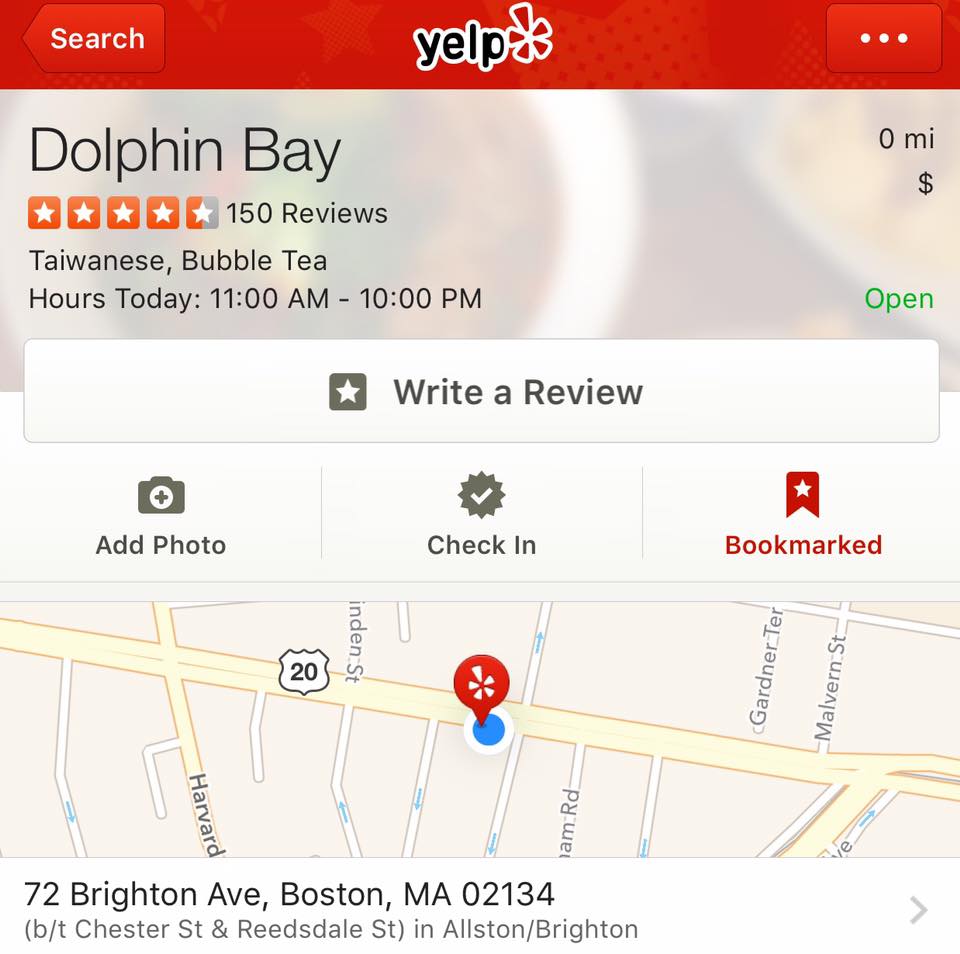Add Photo to this business
This screenshot has height=954, width=960.
click(161, 516)
